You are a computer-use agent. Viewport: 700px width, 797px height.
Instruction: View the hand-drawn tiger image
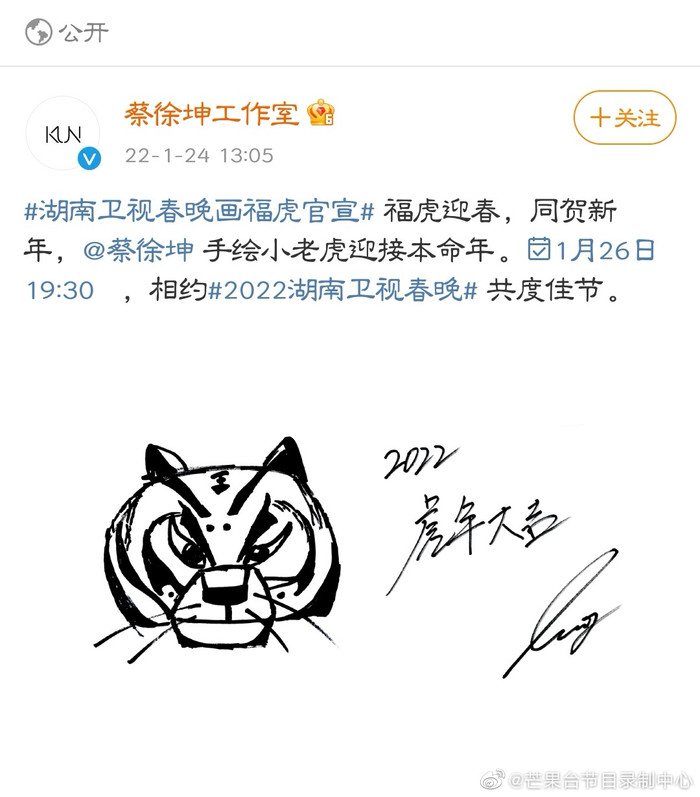coord(350,560)
